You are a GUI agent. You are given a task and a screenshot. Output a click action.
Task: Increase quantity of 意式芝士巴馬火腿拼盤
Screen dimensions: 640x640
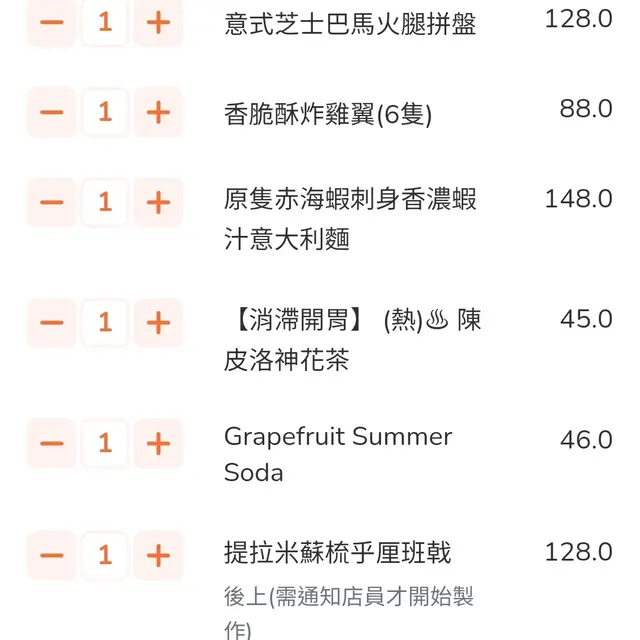click(x=158, y=22)
